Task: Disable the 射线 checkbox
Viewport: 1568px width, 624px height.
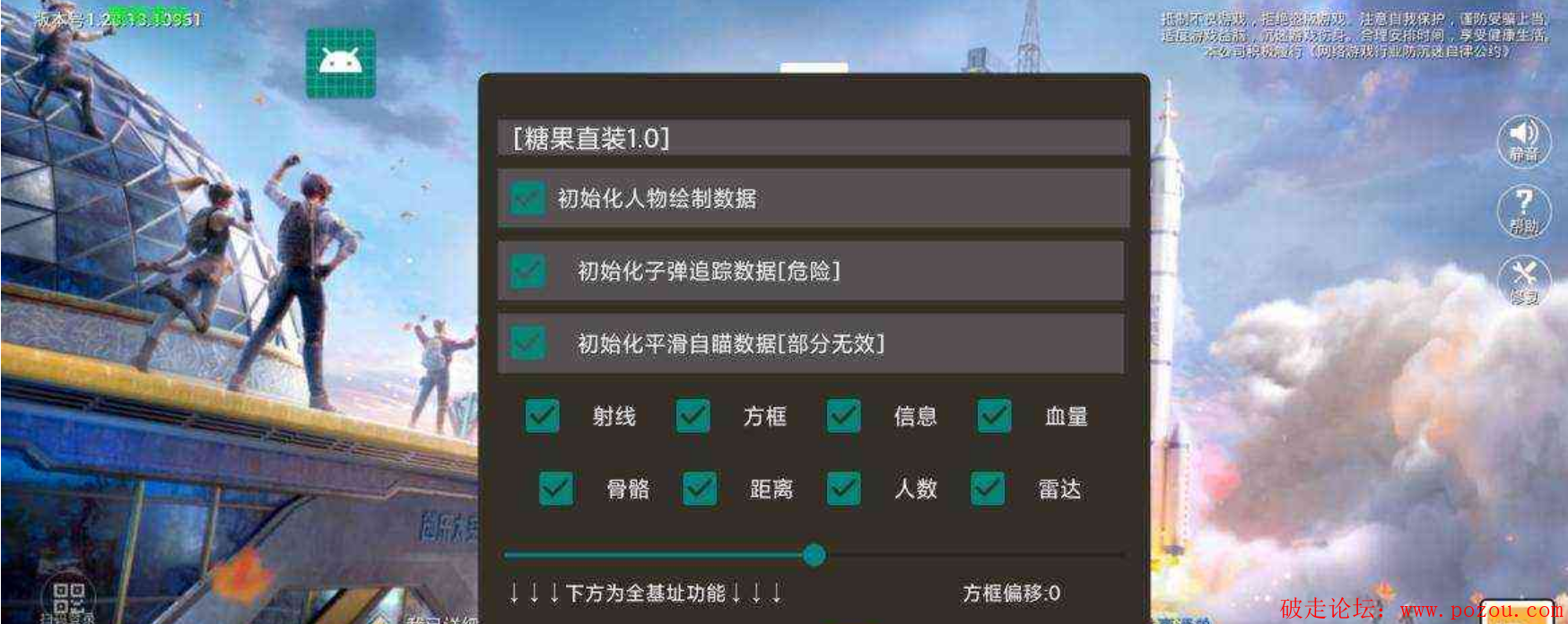Action: pyautogui.click(x=542, y=416)
